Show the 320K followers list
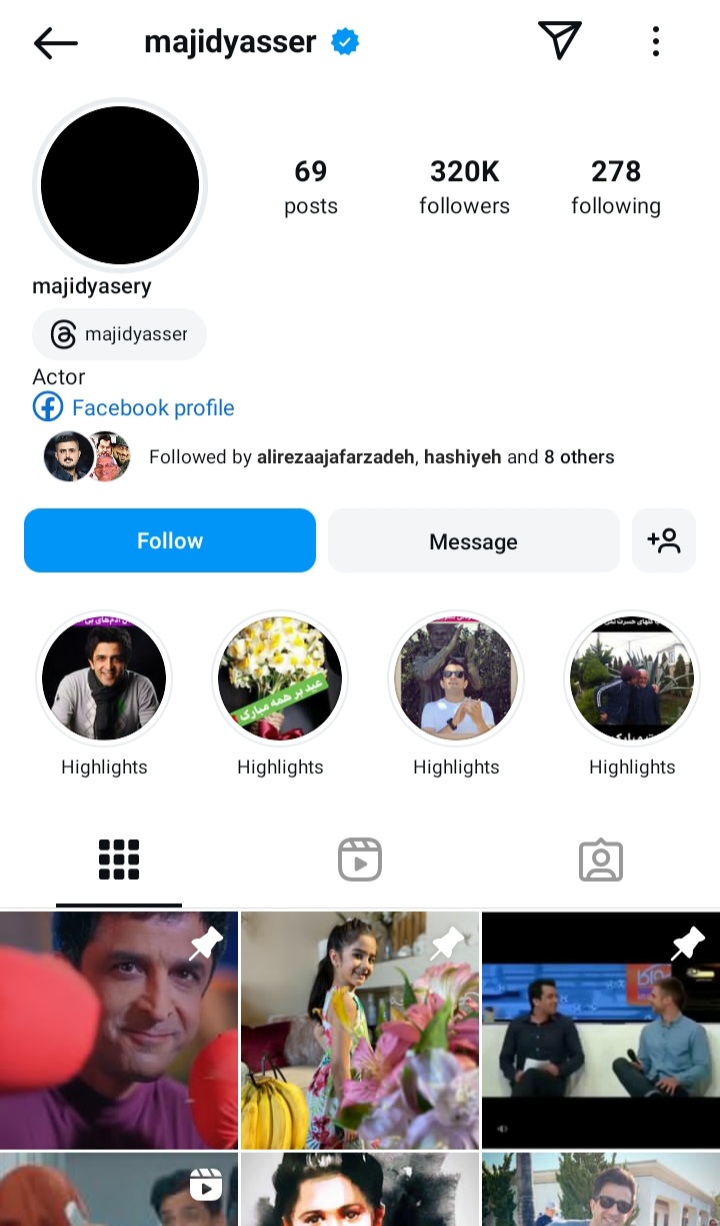Screen dimensions: 720x1226 click(464, 187)
